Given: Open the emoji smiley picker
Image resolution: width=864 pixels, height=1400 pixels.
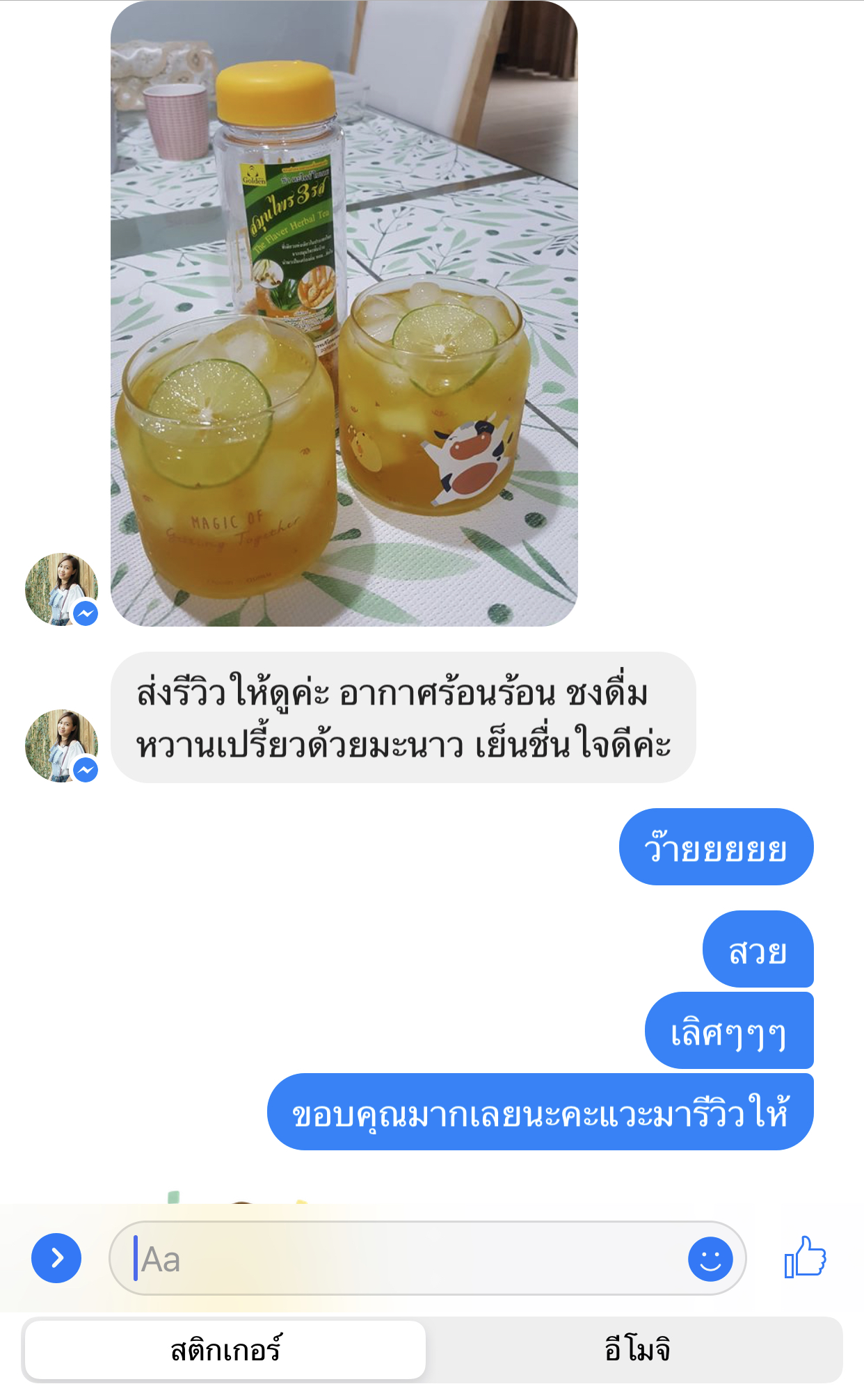Looking at the screenshot, I should pyautogui.click(x=710, y=1259).
